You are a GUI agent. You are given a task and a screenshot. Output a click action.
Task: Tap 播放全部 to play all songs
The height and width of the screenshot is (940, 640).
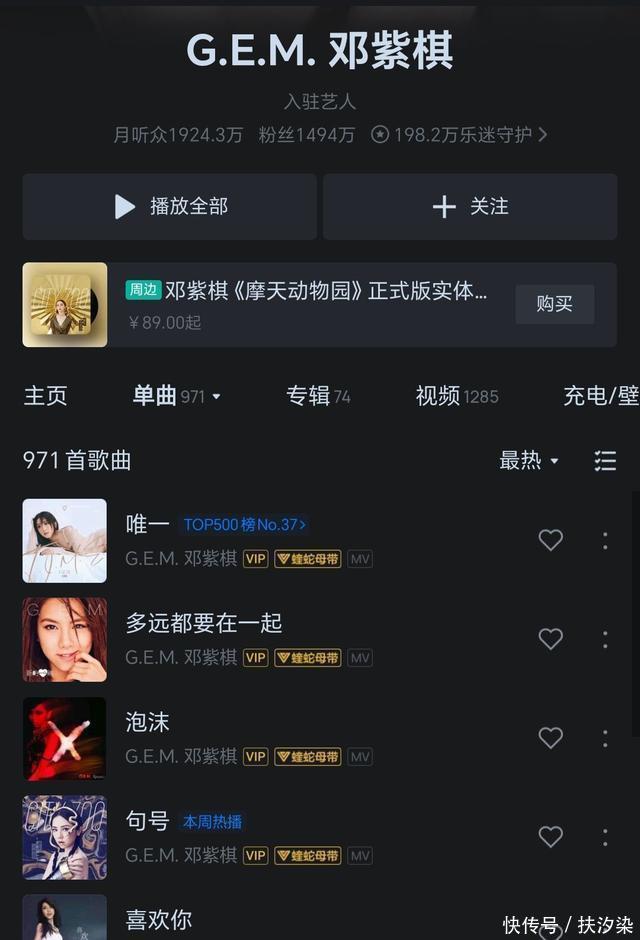click(170, 206)
